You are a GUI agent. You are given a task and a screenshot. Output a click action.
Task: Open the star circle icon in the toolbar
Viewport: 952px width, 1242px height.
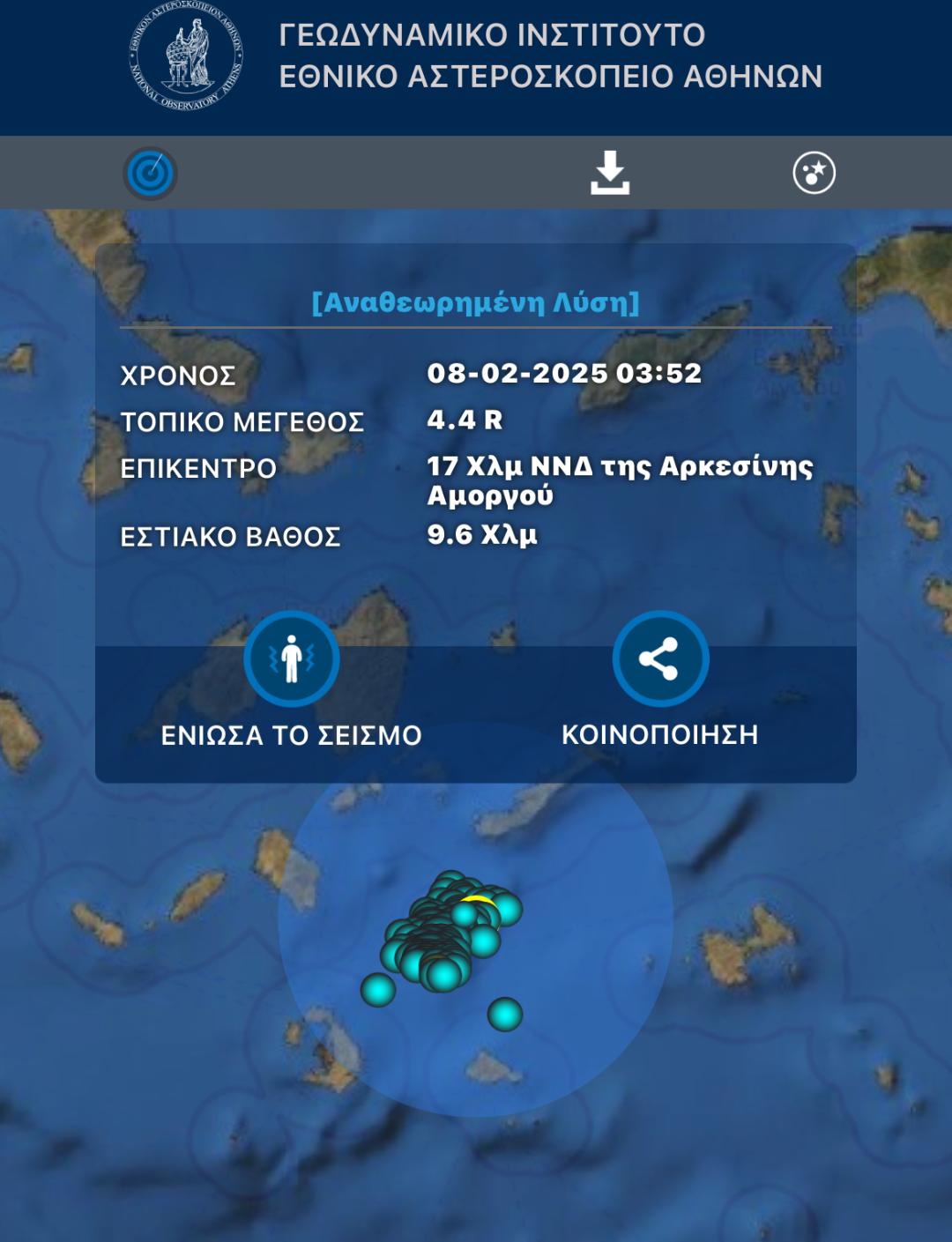pyautogui.click(x=814, y=173)
